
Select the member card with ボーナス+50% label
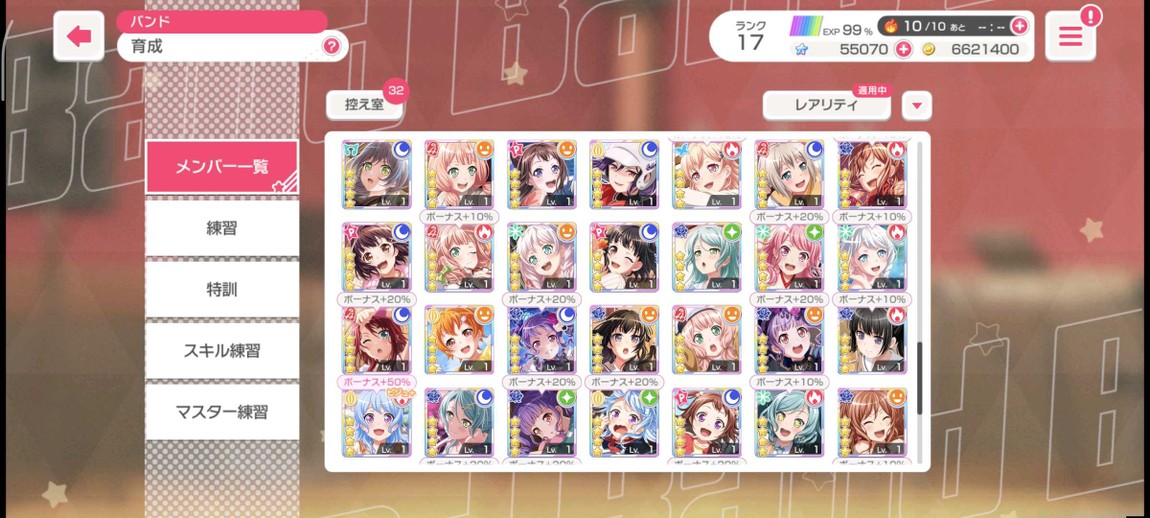(x=376, y=341)
